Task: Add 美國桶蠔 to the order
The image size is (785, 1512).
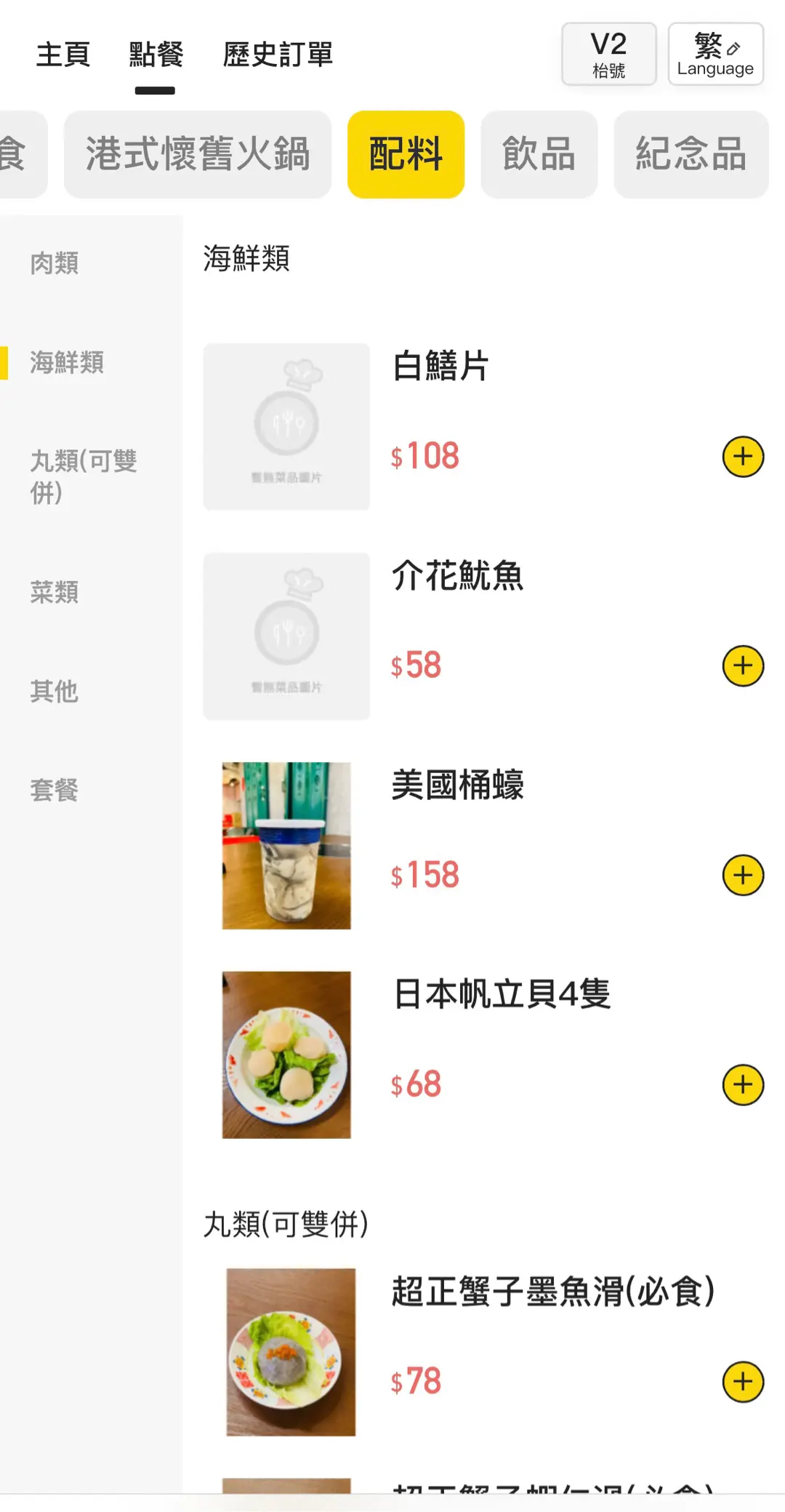Action: click(x=743, y=875)
